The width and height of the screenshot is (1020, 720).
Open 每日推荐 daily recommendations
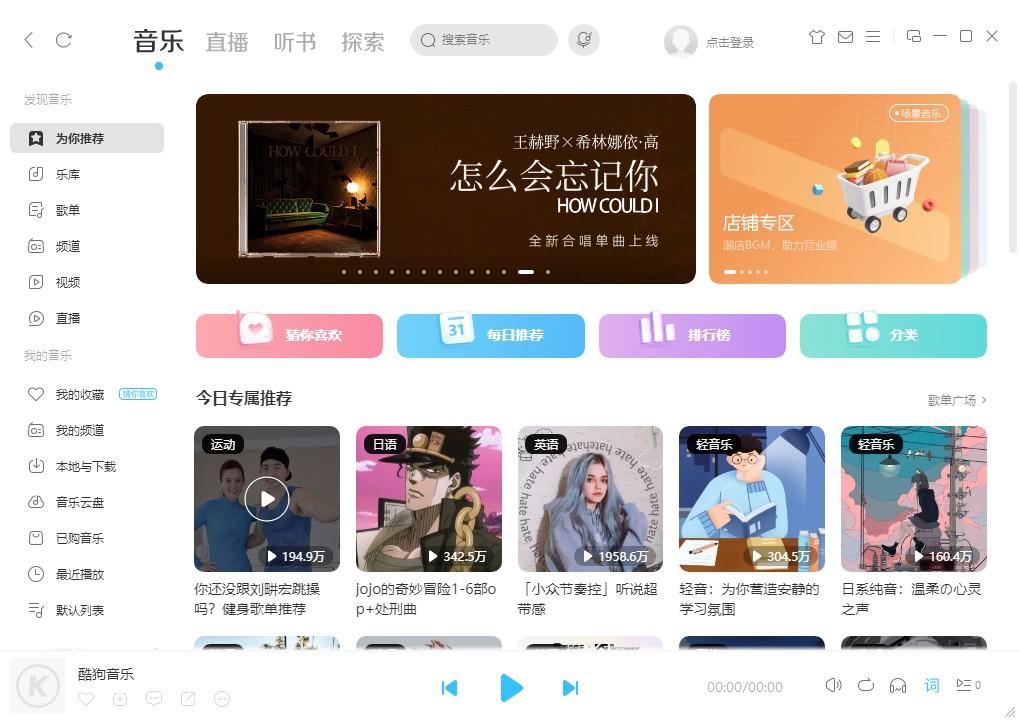[490, 335]
